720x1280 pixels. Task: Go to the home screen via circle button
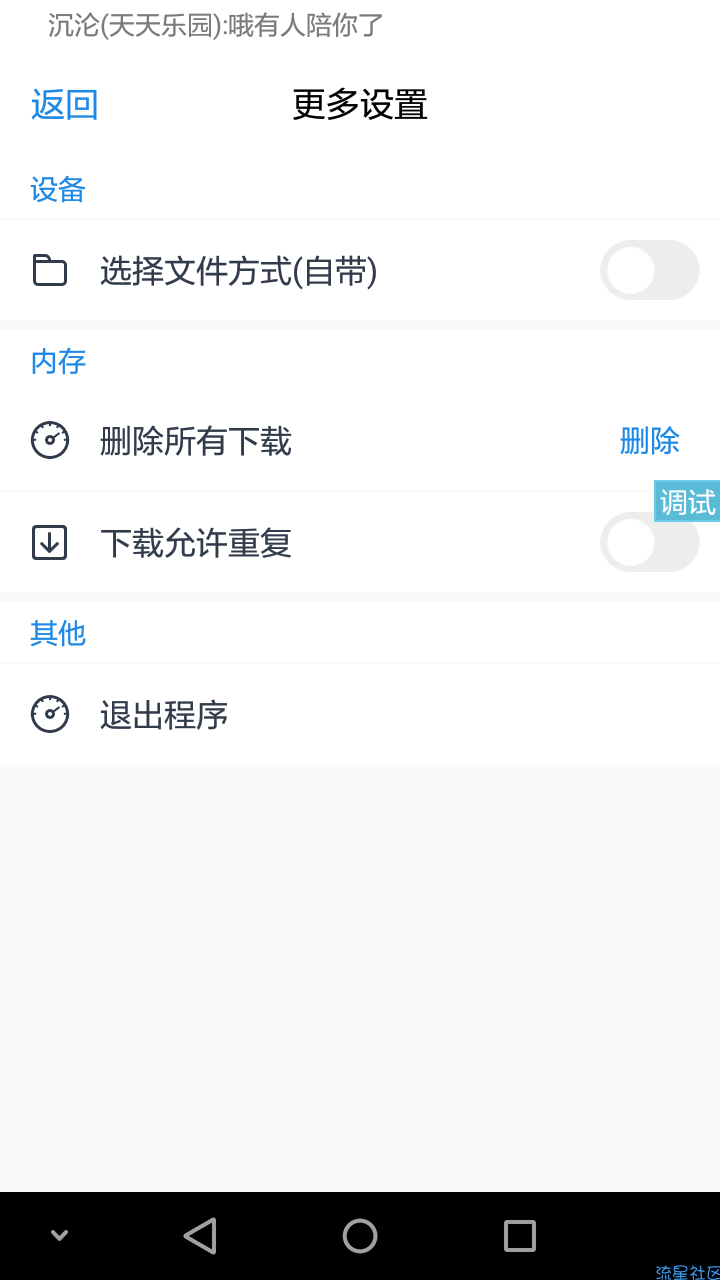coord(360,1236)
